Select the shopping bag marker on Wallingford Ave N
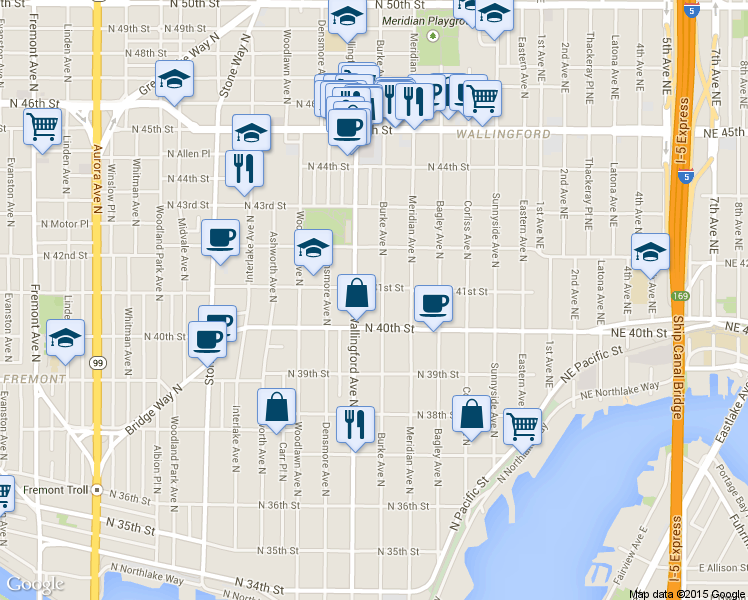 pos(356,294)
